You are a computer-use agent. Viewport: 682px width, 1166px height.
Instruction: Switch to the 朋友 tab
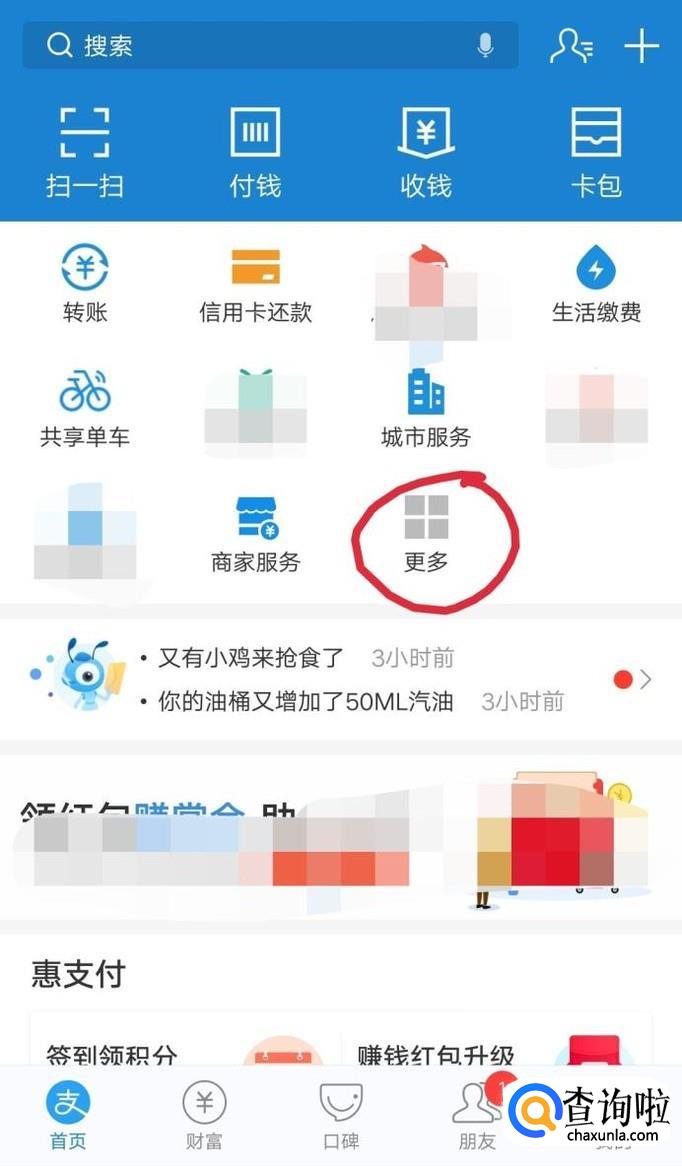point(474,1115)
